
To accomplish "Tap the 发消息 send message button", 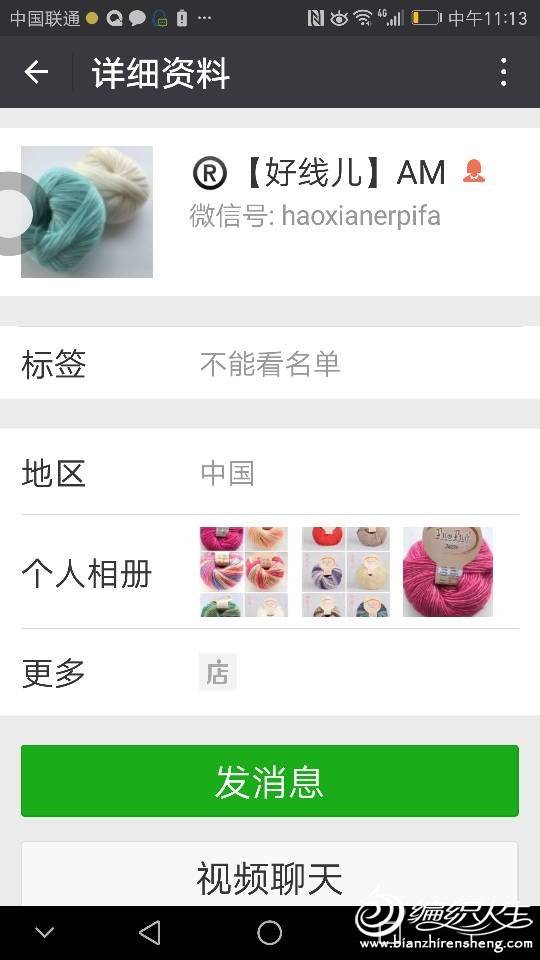I will (270, 781).
